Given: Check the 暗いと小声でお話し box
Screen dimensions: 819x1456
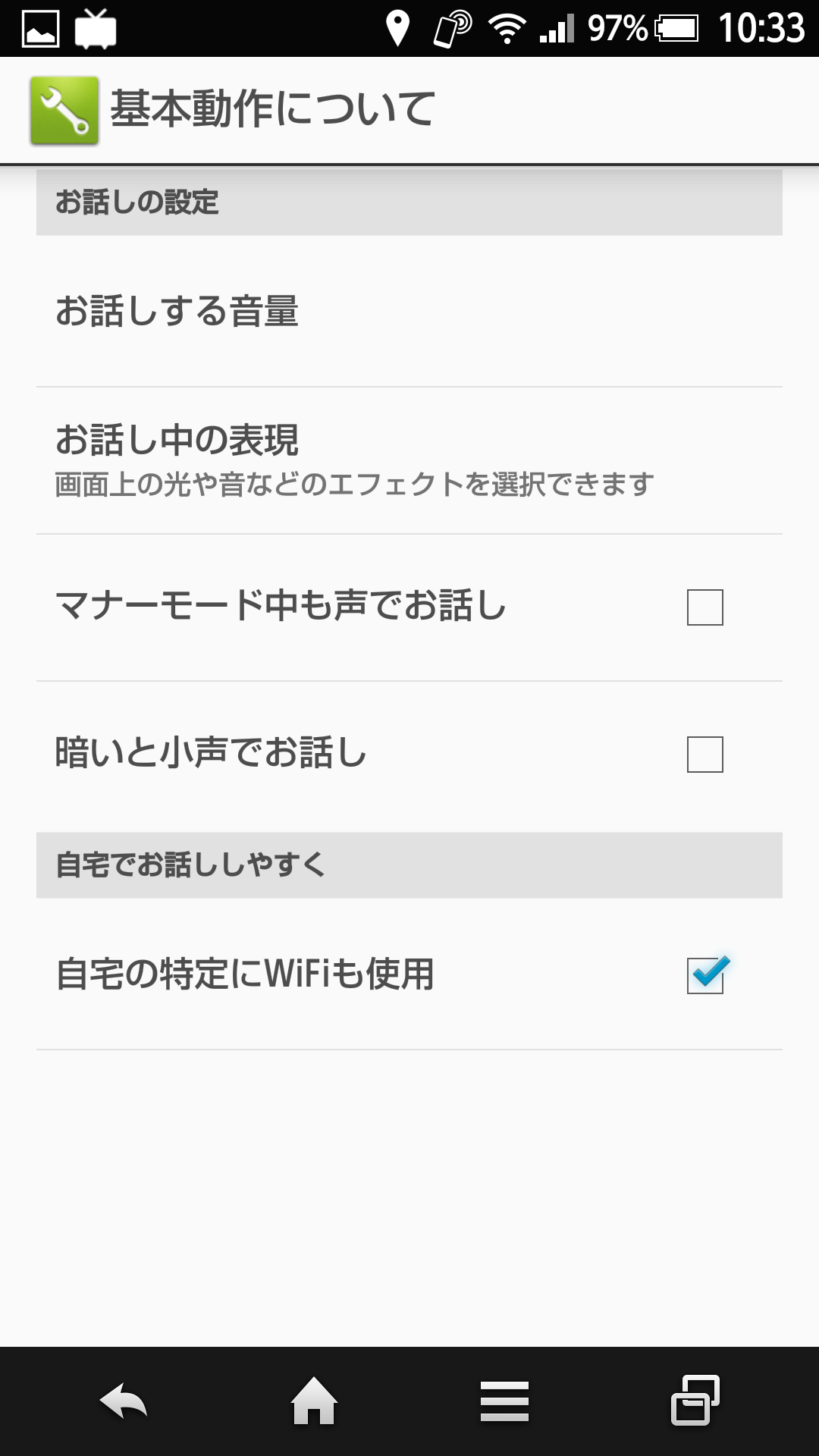Looking at the screenshot, I should pyautogui.click(x=704, y=755).
